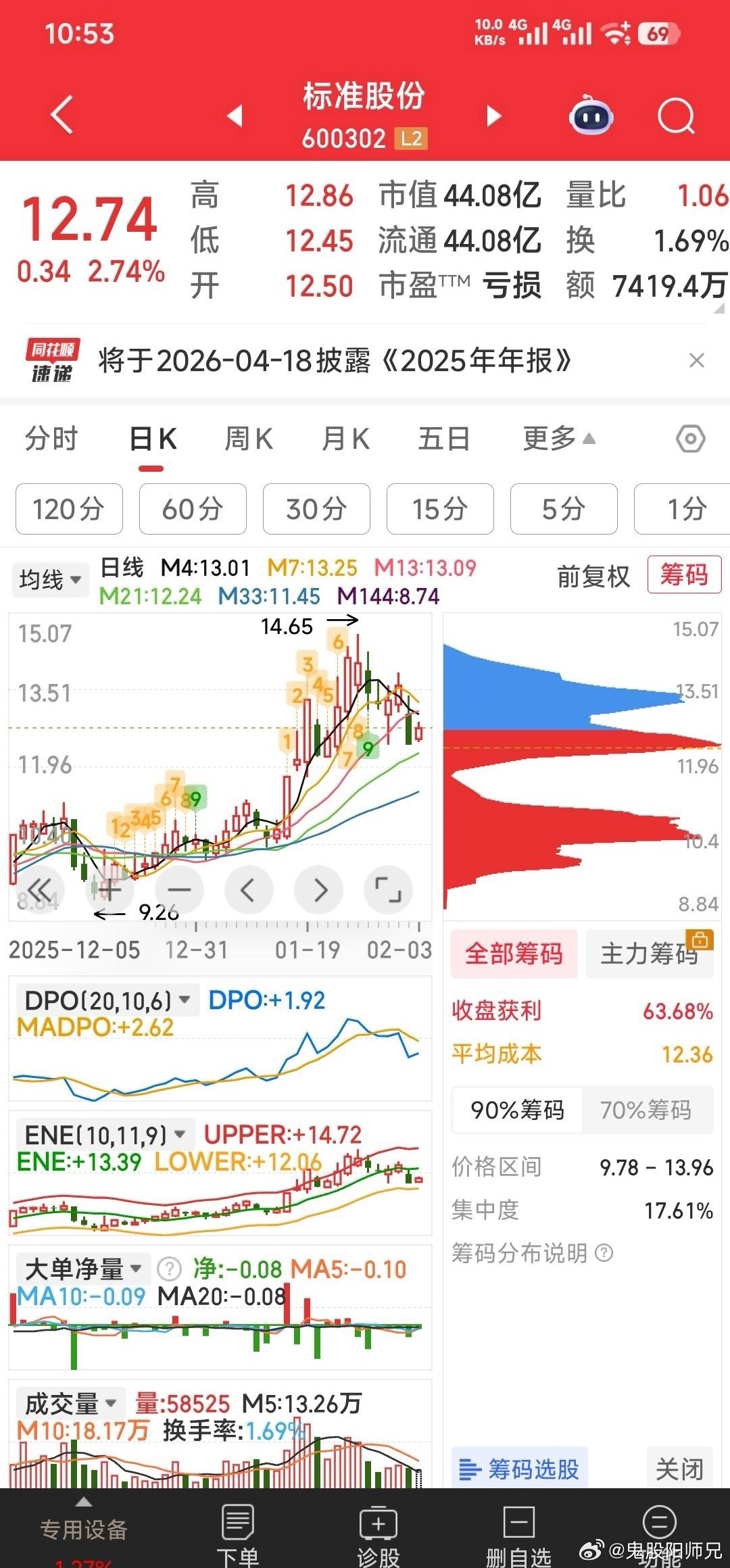The width and height of the screenshot is (730, 1568).
Task: Open 诊股 stock diagnosis
Action: [x=379, y=1533]
